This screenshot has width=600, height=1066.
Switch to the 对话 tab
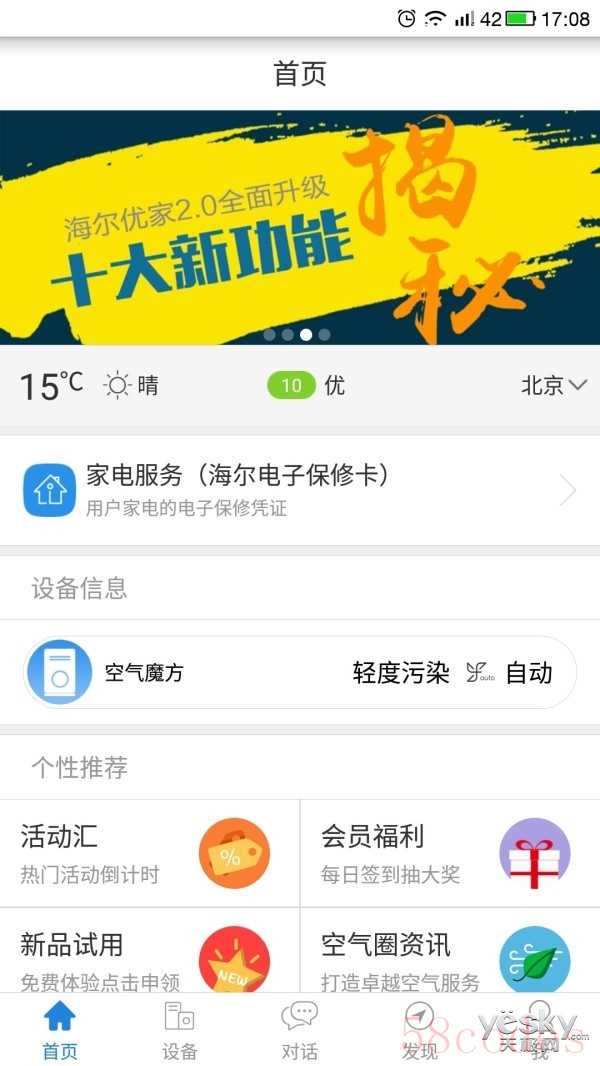coord(300,1030)
